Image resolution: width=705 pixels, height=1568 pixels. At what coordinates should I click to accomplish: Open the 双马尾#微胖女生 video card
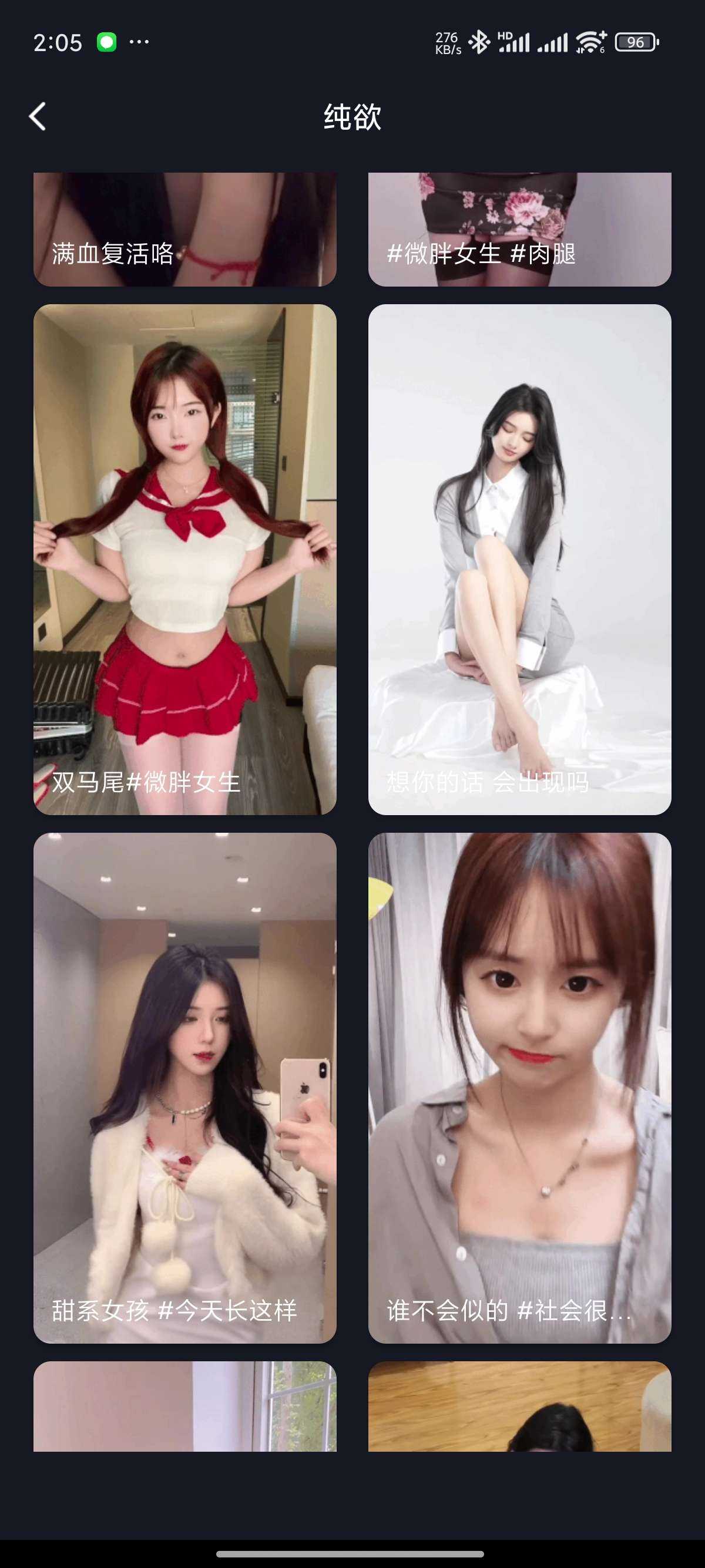(184, 558)
